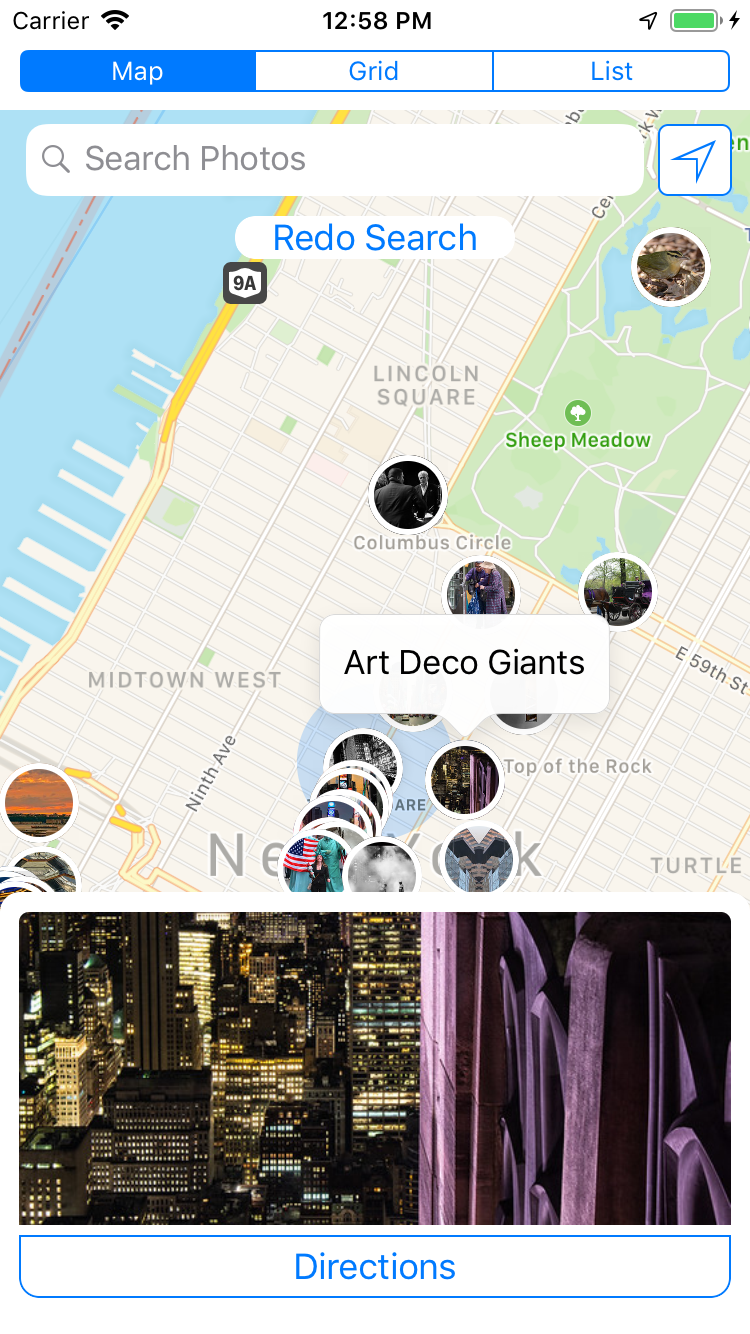
Task: Select the bird photo pin in the park
Action: pos(671,267)
